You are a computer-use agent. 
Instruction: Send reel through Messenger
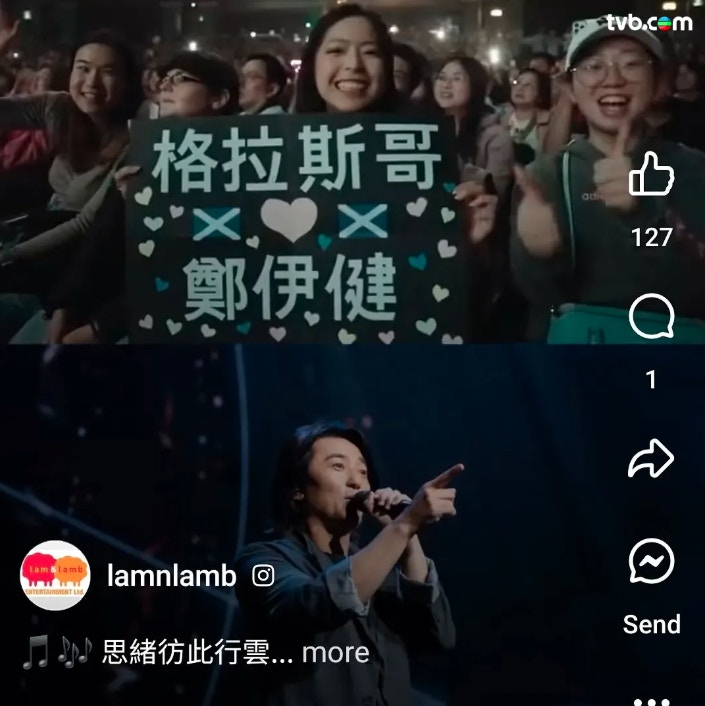tap(651, 562)
